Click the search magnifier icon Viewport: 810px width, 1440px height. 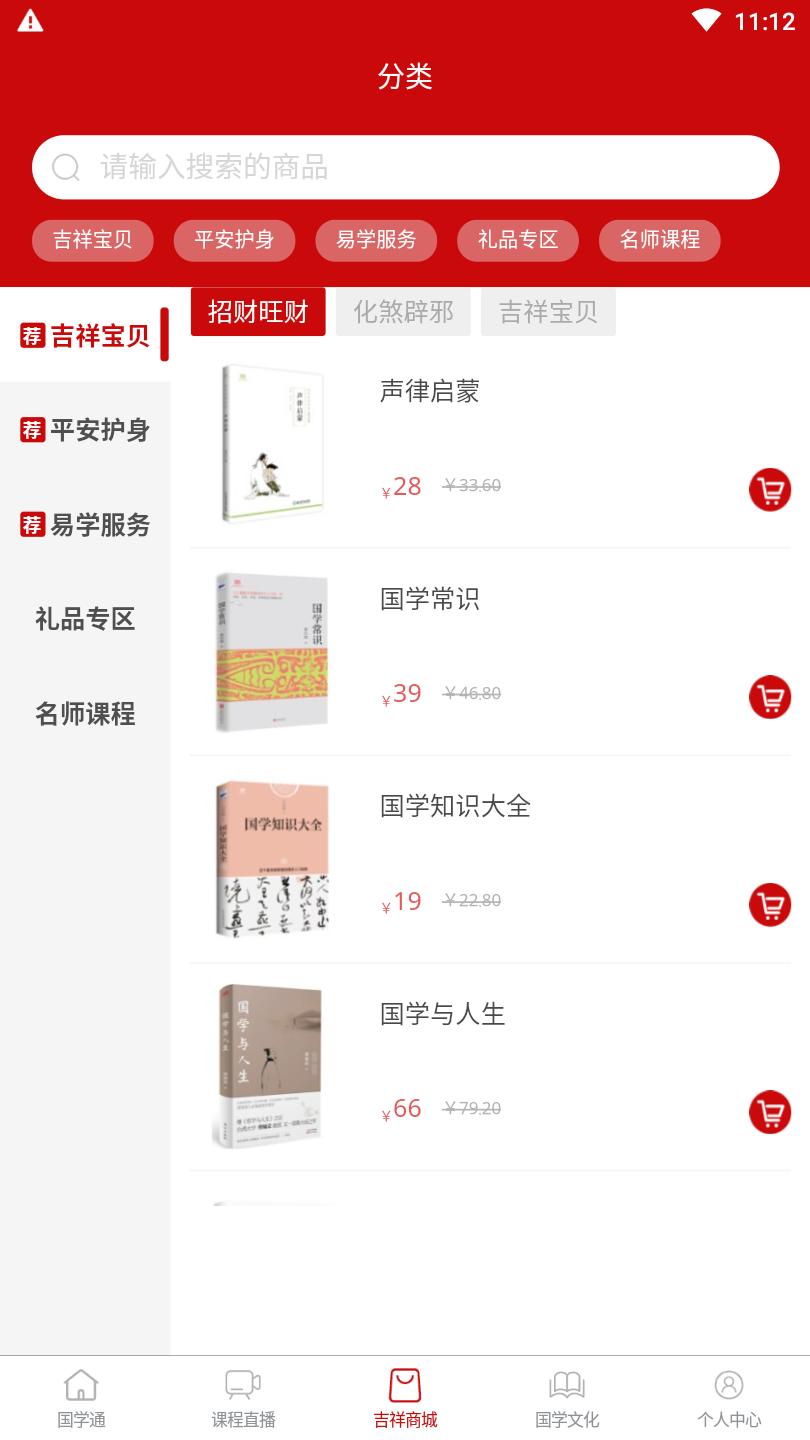click(66, 167)
